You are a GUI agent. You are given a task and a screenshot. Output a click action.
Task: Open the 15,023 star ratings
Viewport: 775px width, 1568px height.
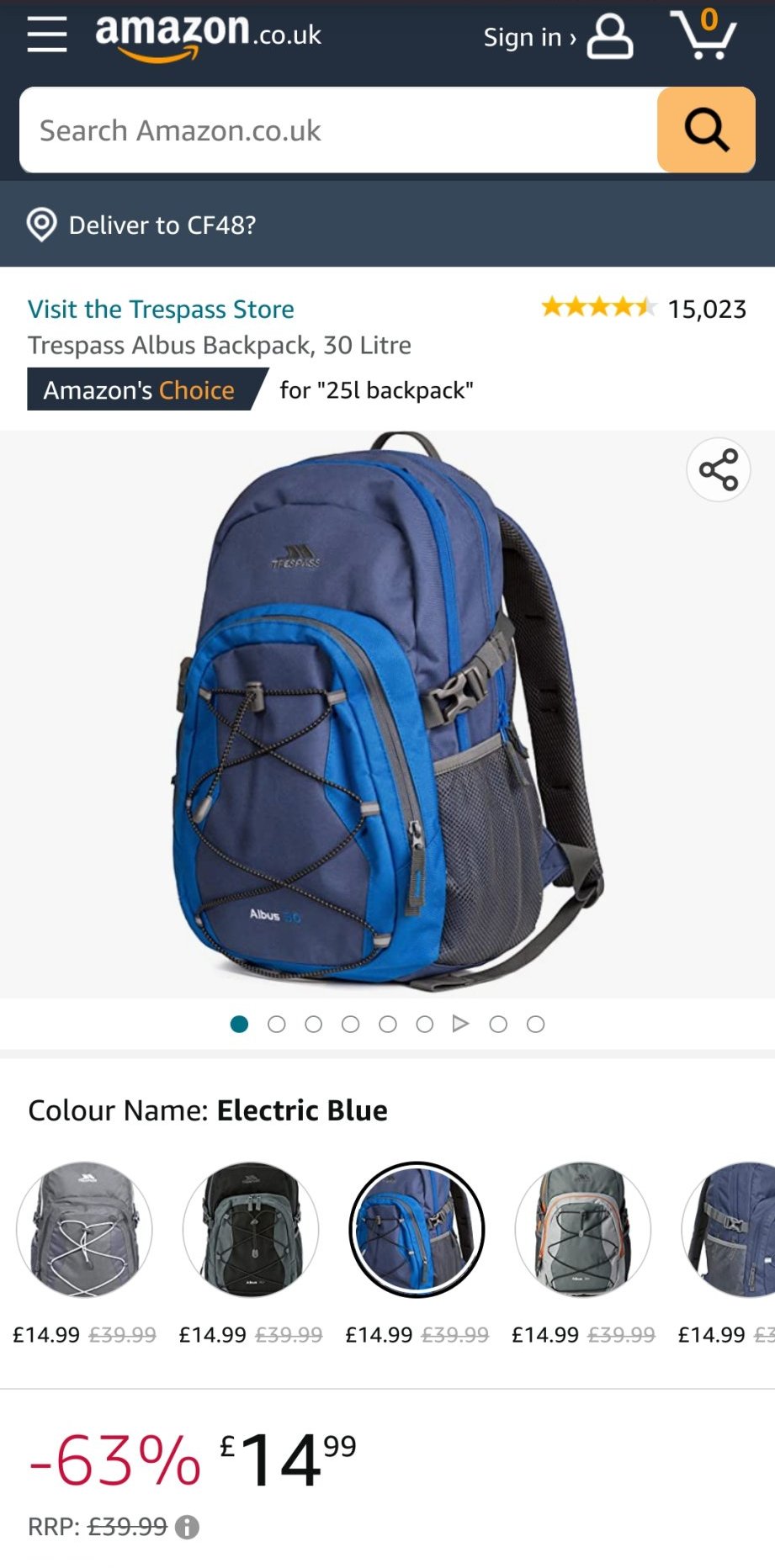(x=643, y=309)
